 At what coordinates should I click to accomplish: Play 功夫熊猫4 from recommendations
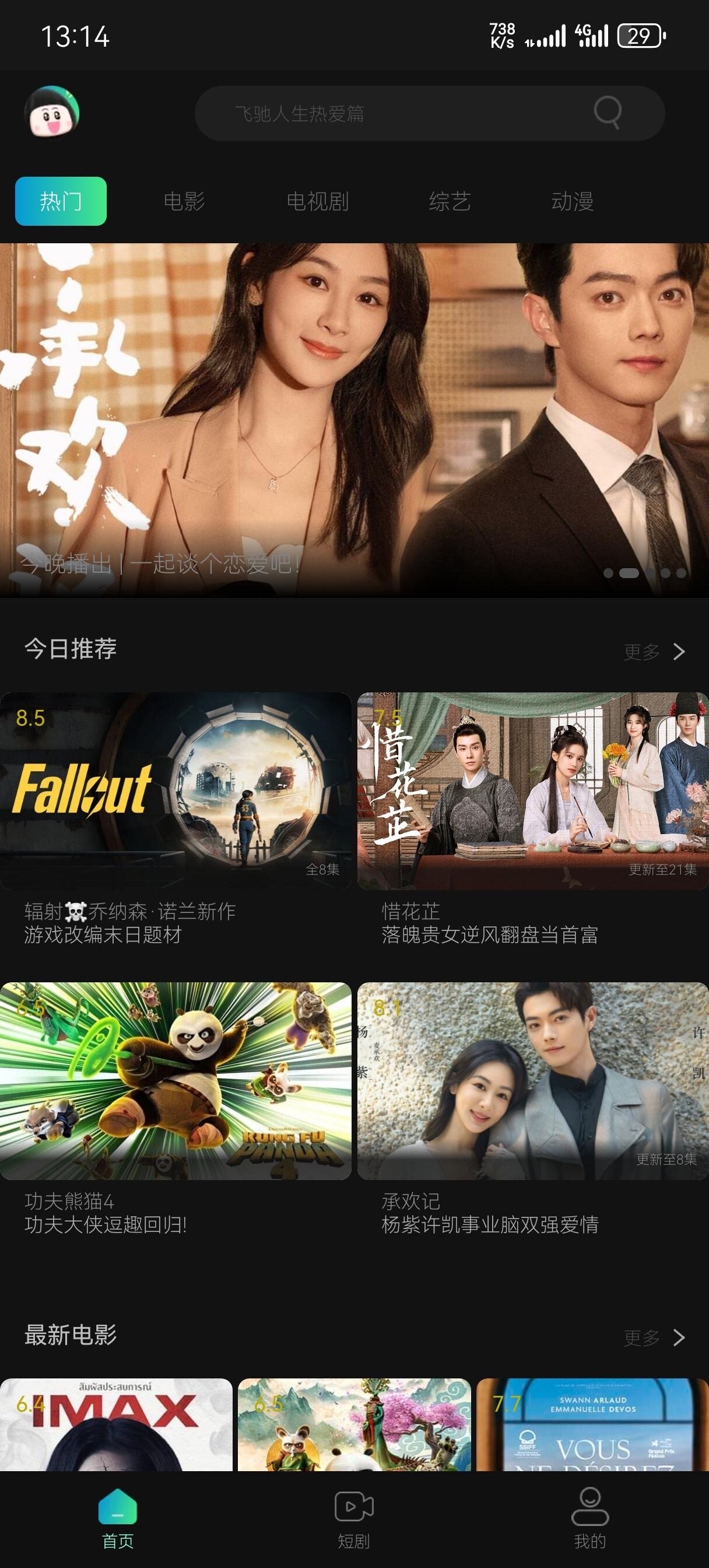tap(176, 1080)
